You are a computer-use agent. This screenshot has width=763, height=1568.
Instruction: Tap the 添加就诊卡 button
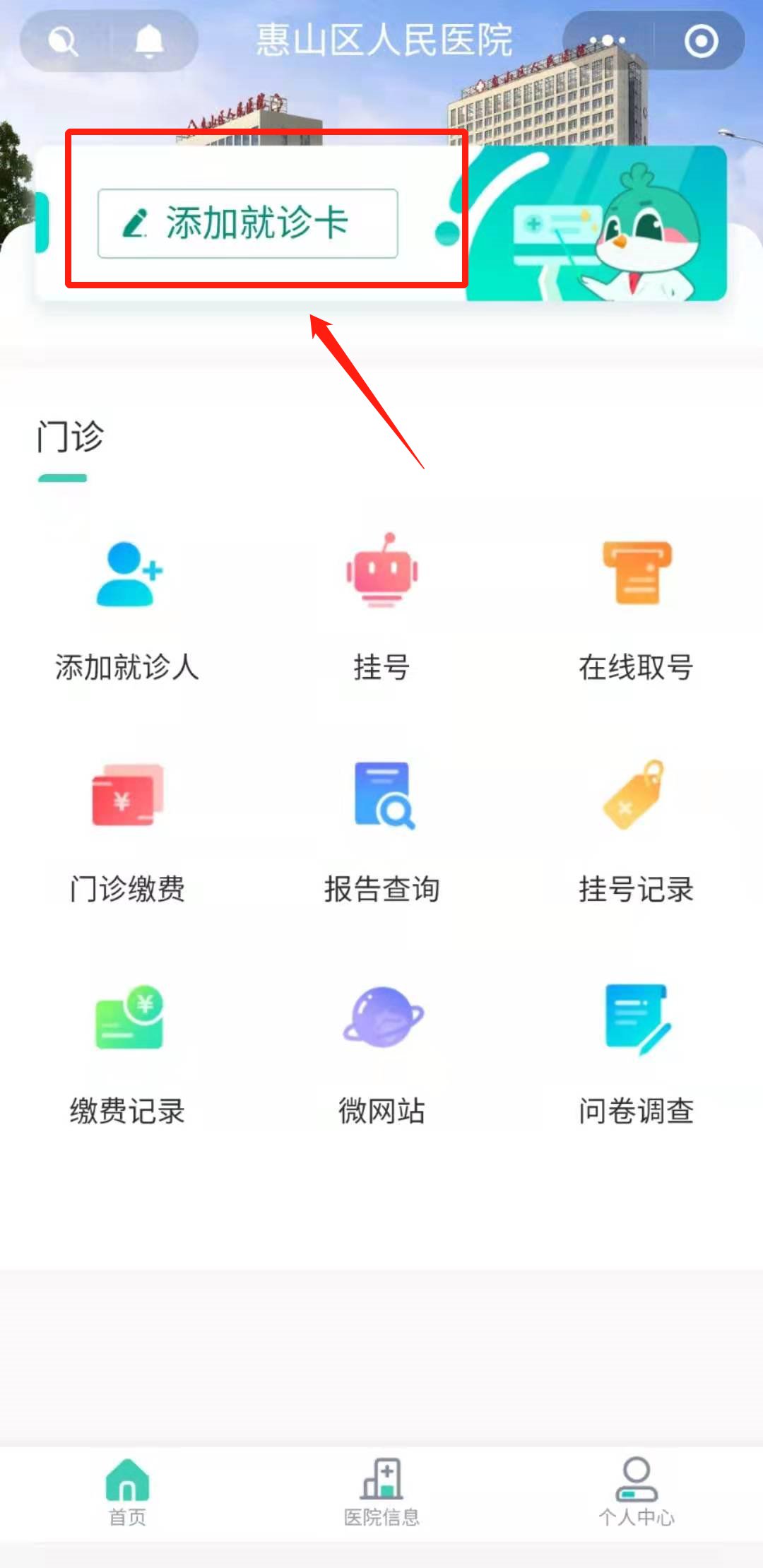(x=247, y=223)
